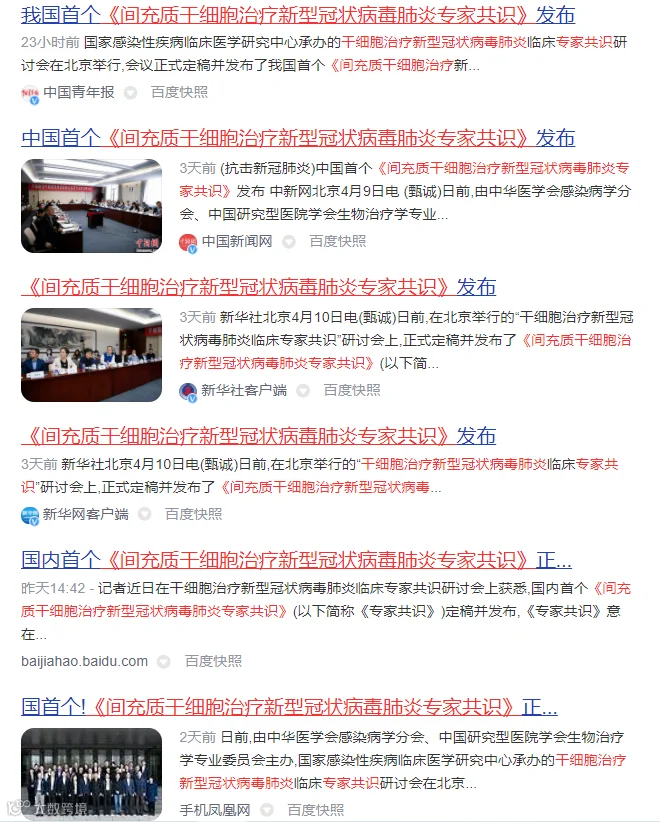Screen dimensions: 660x822
Task: View 百度快照 next to baijiahao.baidu.com
Action: [213, 661]
